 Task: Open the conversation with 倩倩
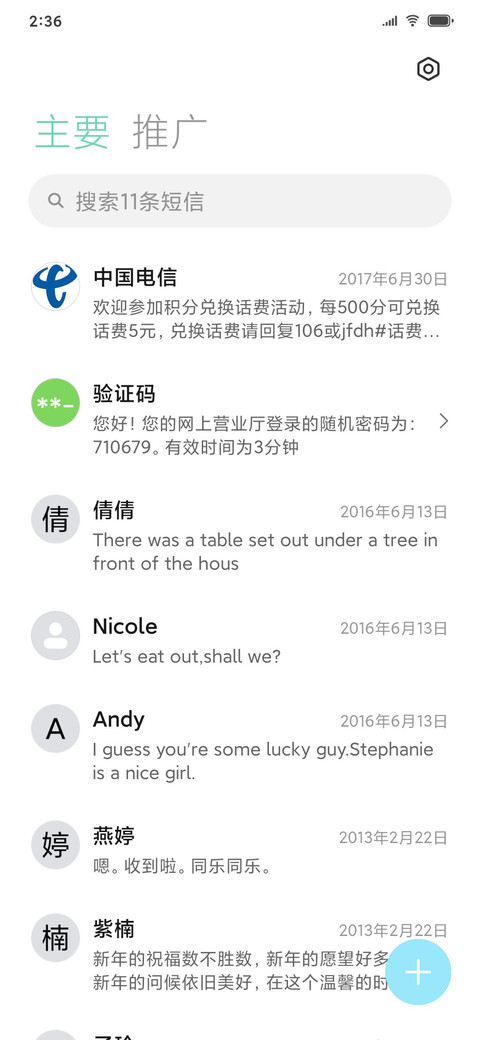[240, 537]
